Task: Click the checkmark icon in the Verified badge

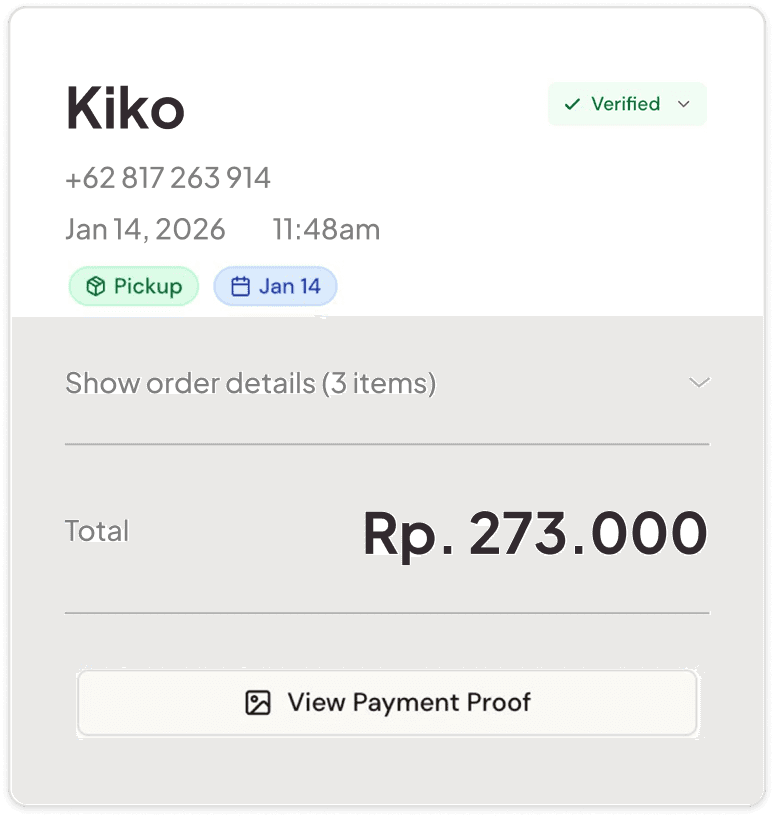Action: 572,103
